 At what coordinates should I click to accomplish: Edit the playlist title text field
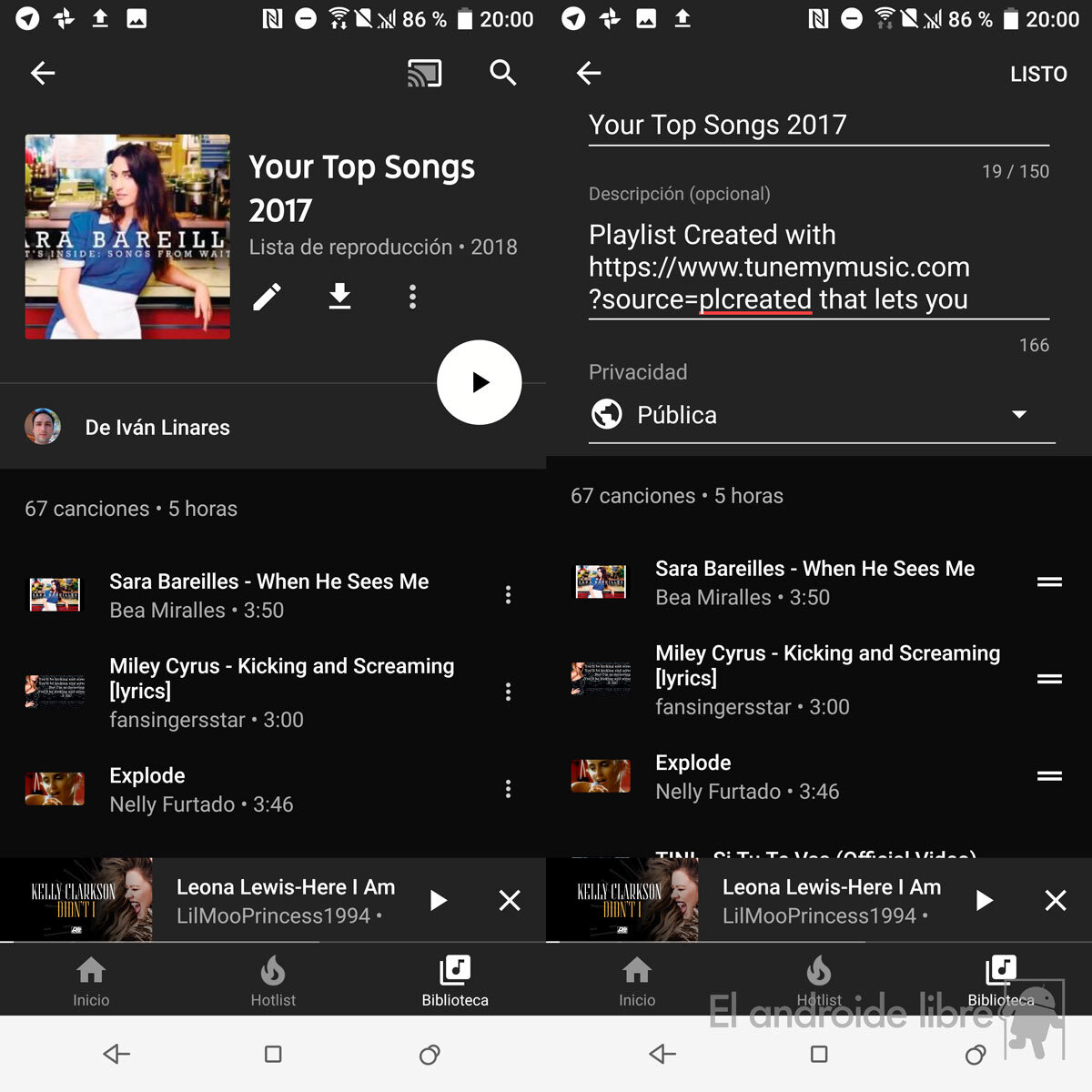click(x=817, y=125)
